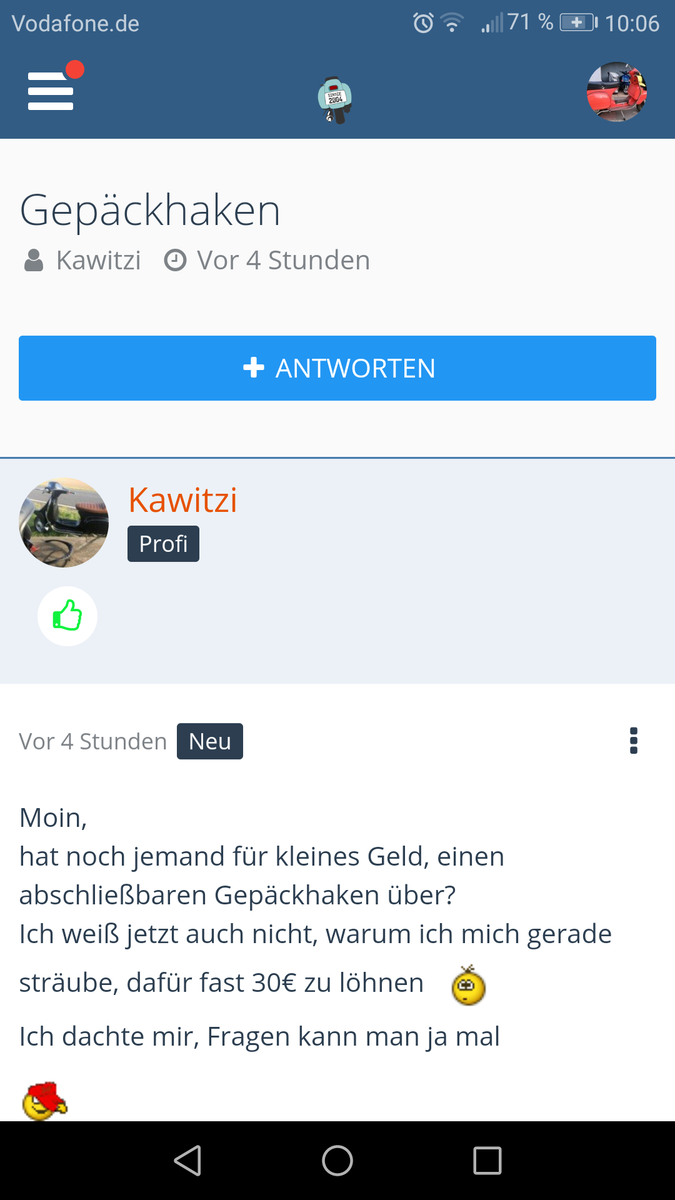Open the hamburger menu

click(x=51, y=92)
